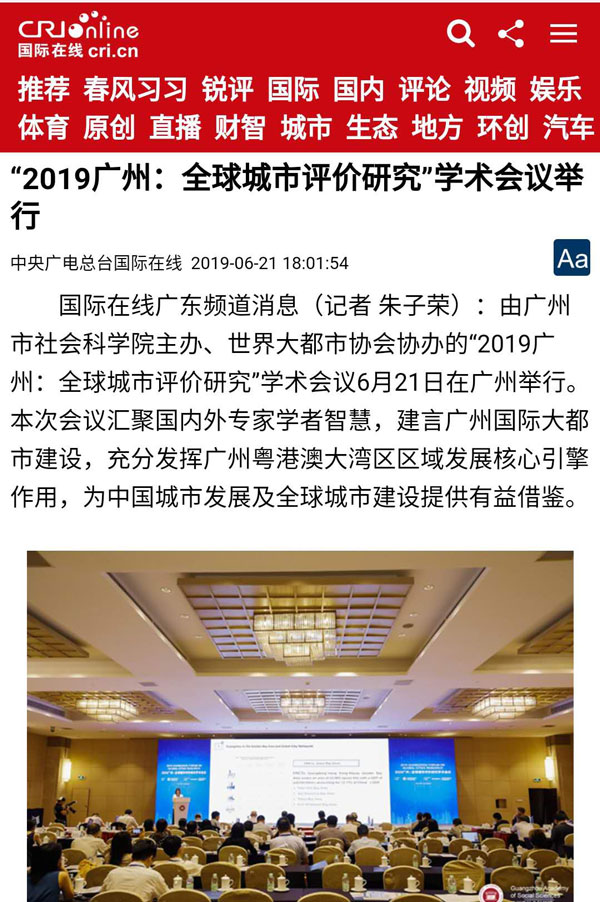
Task: Switch to the 锐评 channel
Action: pos(227,89)
